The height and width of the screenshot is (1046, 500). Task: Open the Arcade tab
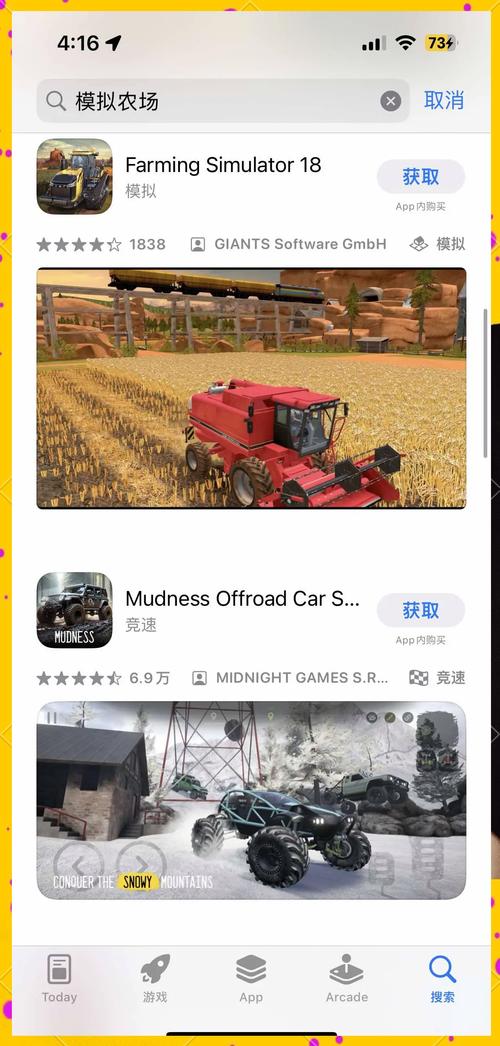pos(347,979)
